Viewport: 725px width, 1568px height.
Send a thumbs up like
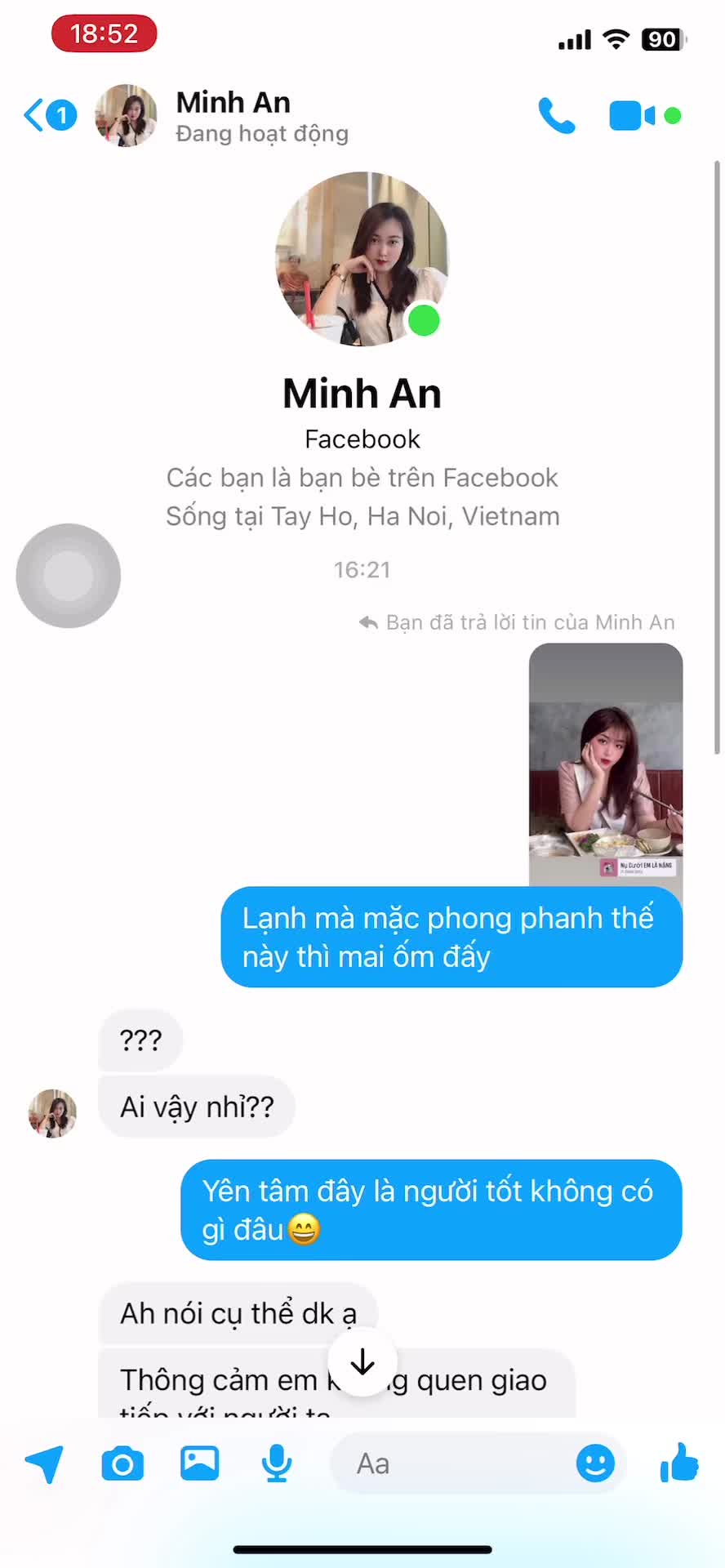pyautogui.click(x=679, y=1463)
